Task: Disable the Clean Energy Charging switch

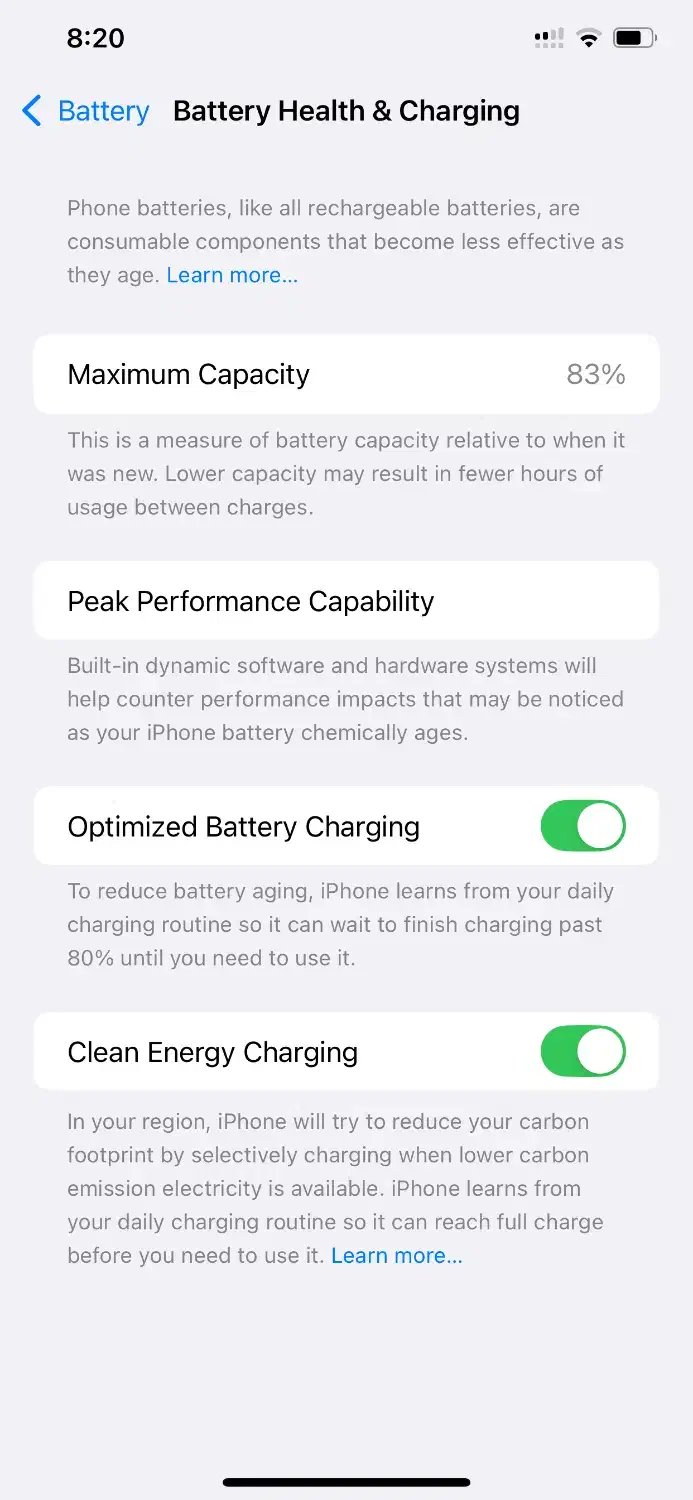Action: tap(583, 1051)
